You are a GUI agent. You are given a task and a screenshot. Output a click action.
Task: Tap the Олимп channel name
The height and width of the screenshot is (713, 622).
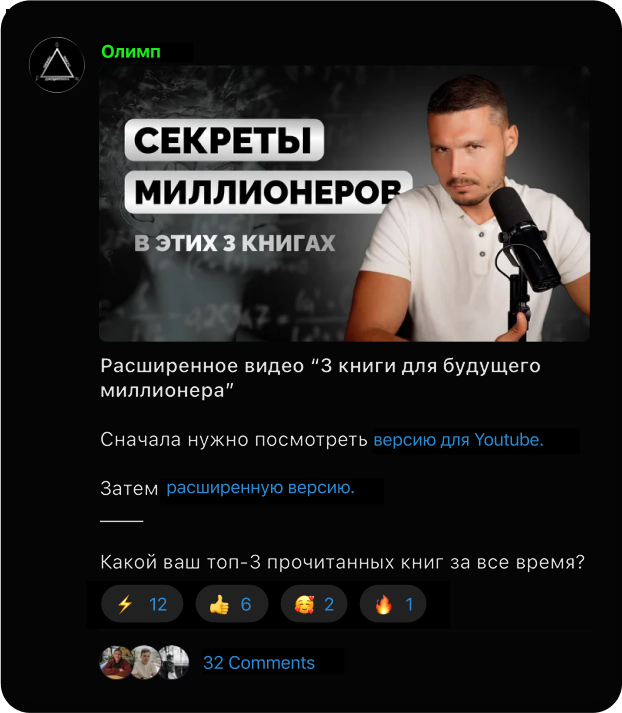[131, 52]
